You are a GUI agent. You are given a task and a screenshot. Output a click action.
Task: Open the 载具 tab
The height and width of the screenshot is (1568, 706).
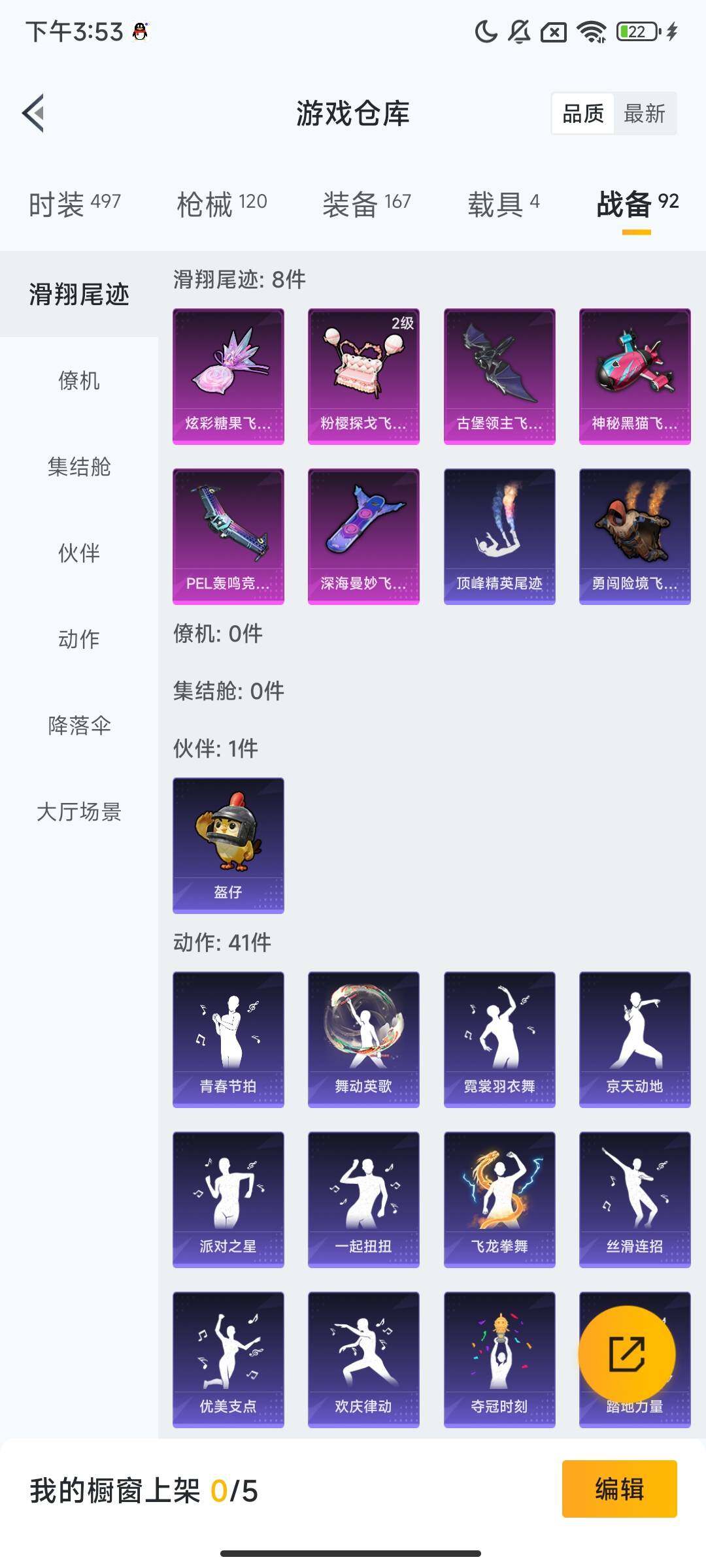(x=503, y=203)
